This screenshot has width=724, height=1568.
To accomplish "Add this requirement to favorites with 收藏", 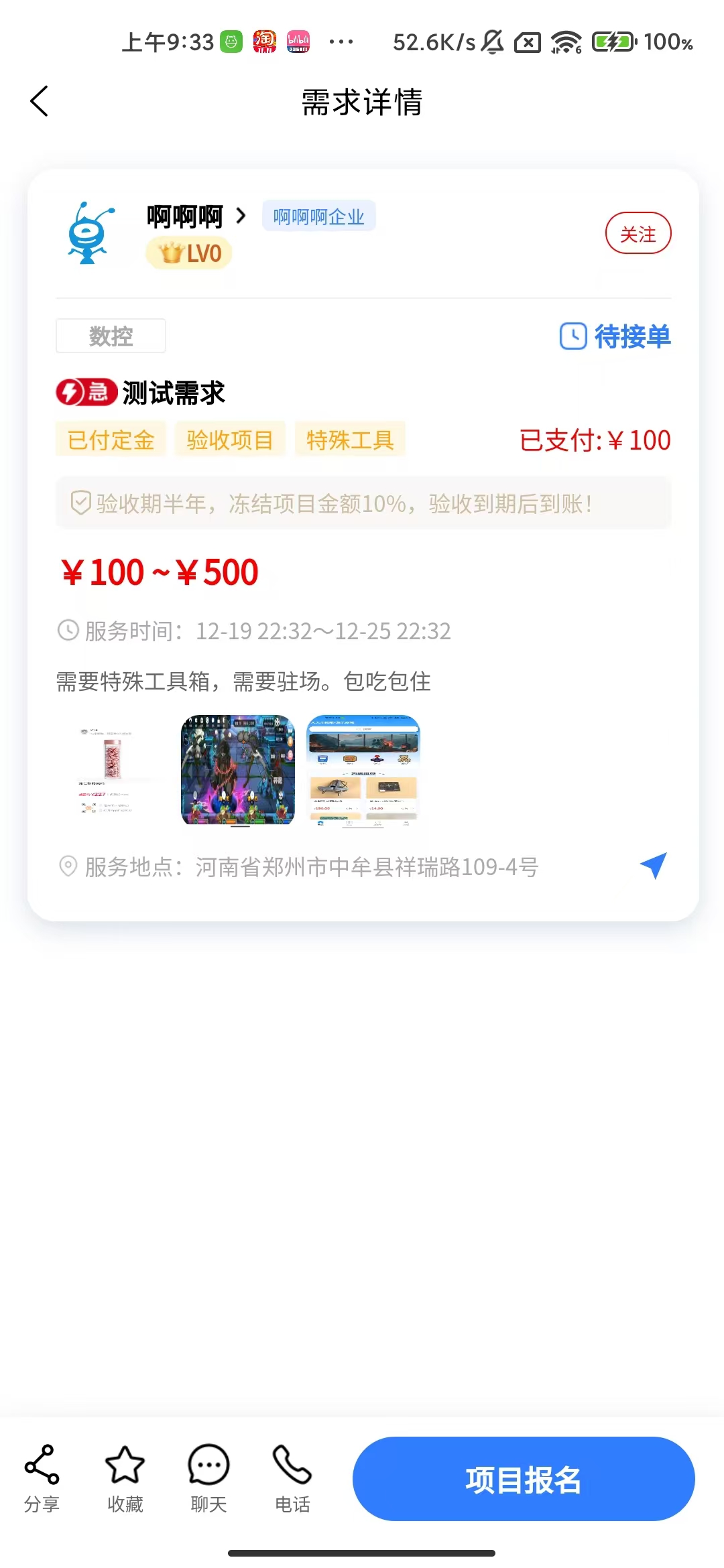I will pos(125,1478).
